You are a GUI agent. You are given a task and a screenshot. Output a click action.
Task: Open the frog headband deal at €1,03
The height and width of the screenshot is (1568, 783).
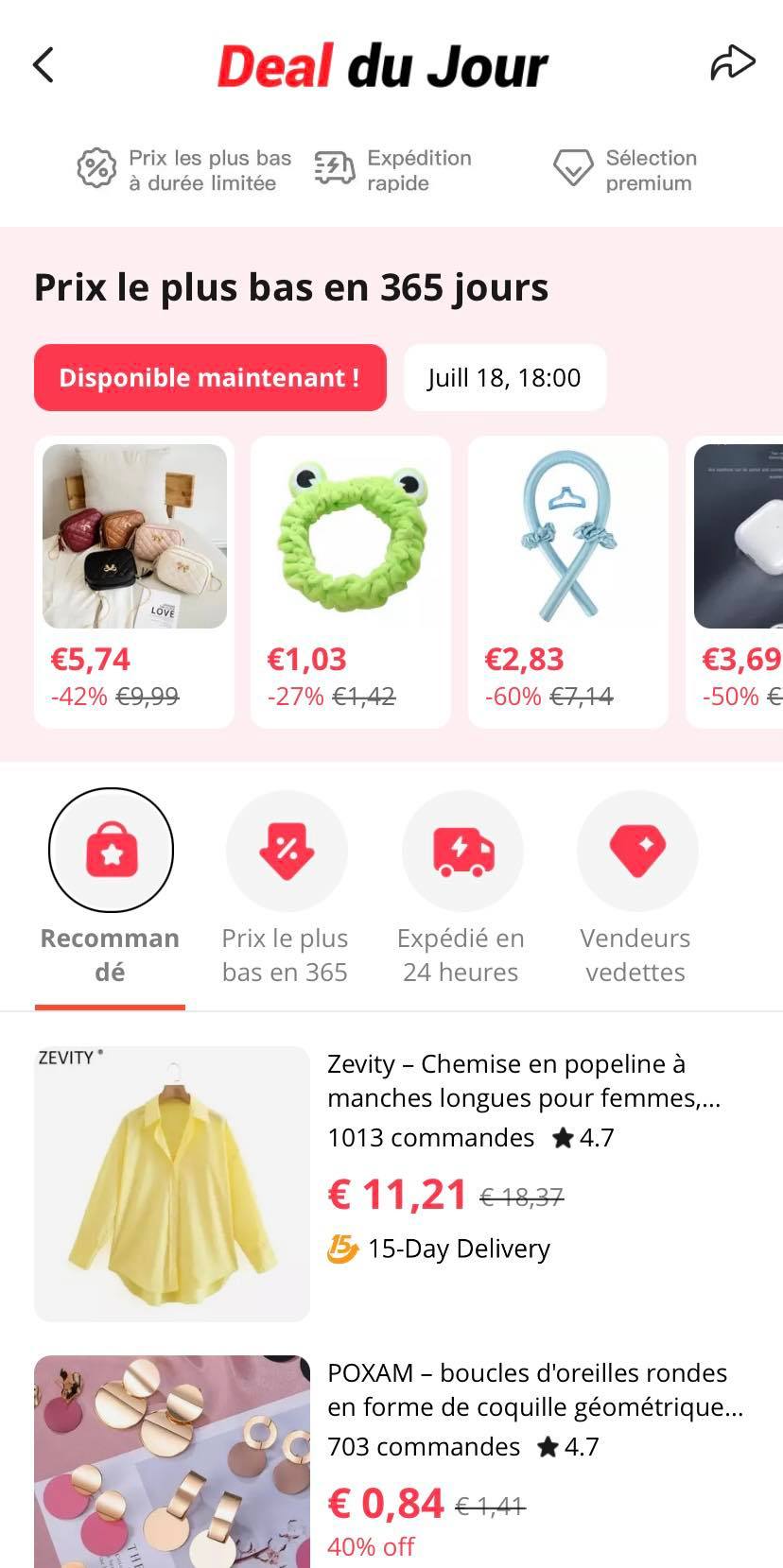(x=351, y=580)
